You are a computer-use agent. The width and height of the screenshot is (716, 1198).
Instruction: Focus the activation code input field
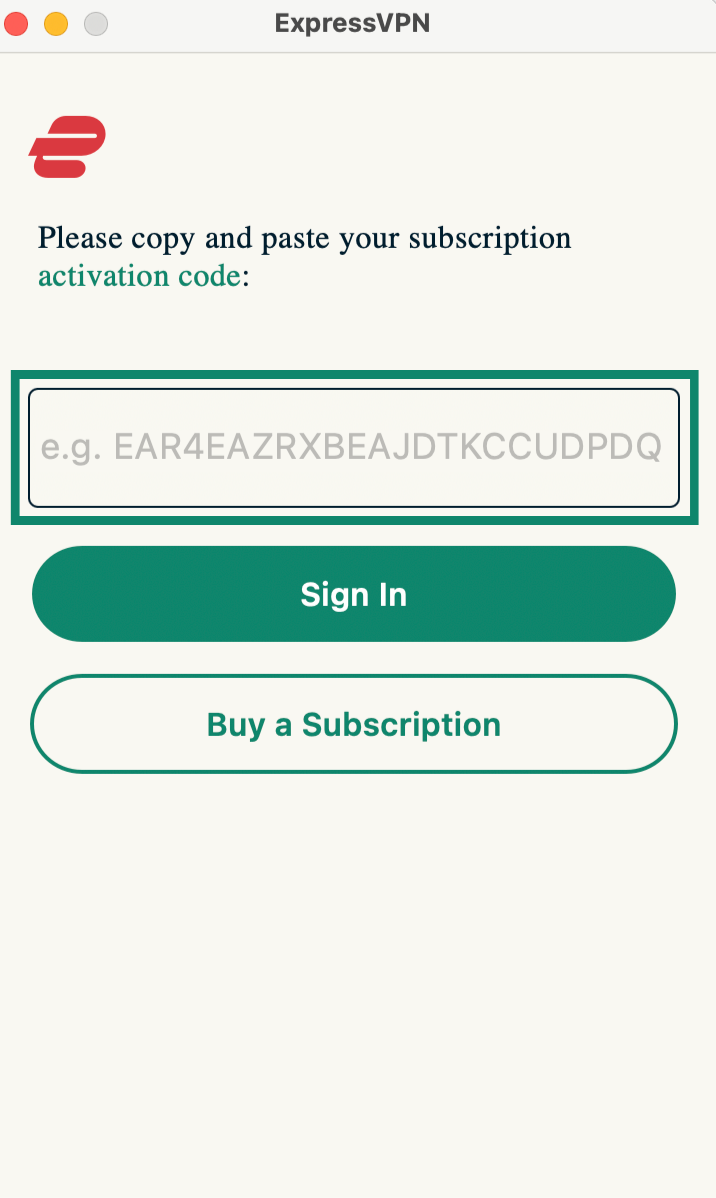(353, 447)
